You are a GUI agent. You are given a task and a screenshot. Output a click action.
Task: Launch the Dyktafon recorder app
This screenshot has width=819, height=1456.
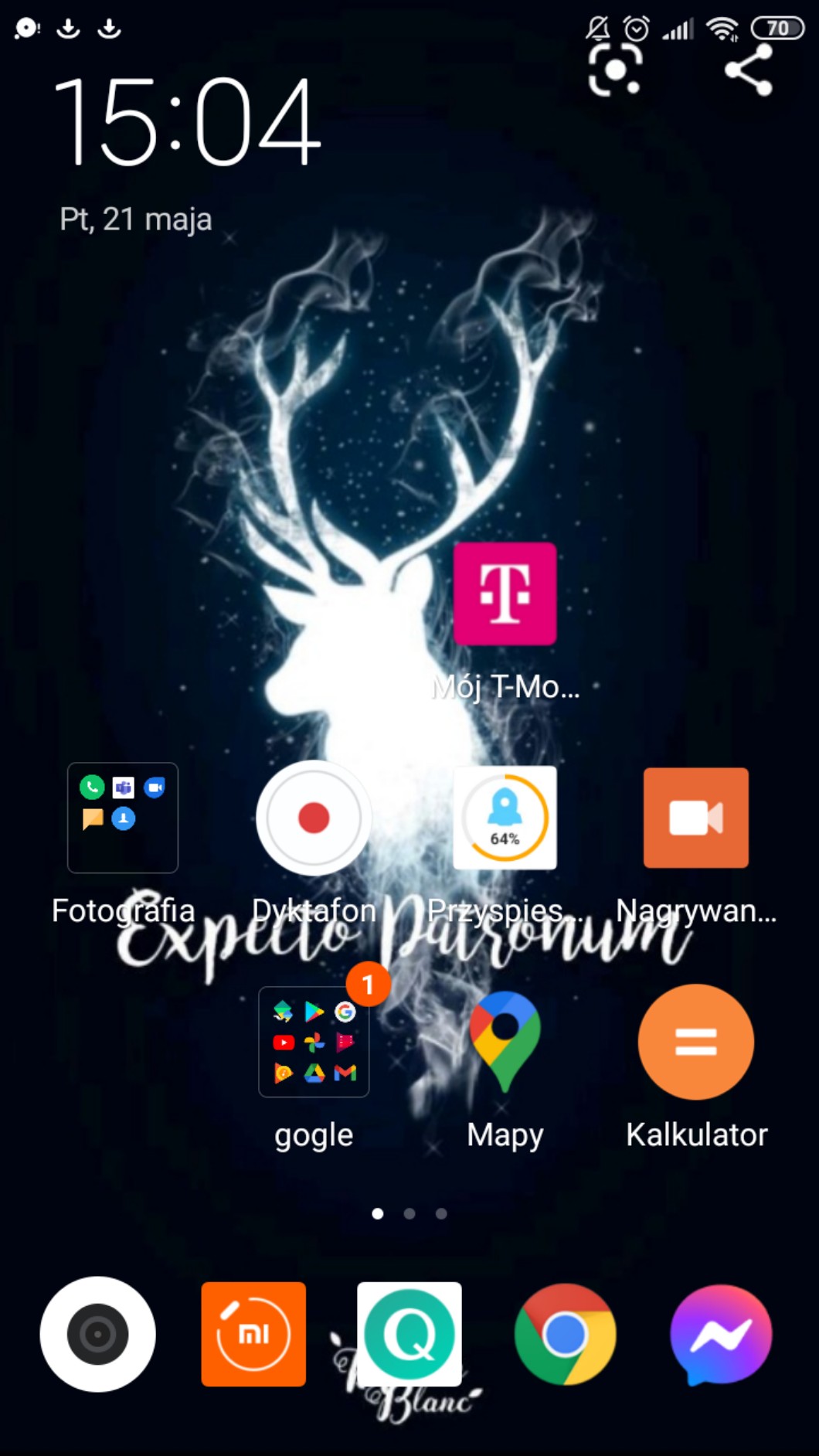pyautogui.click(x=314, y=818)
